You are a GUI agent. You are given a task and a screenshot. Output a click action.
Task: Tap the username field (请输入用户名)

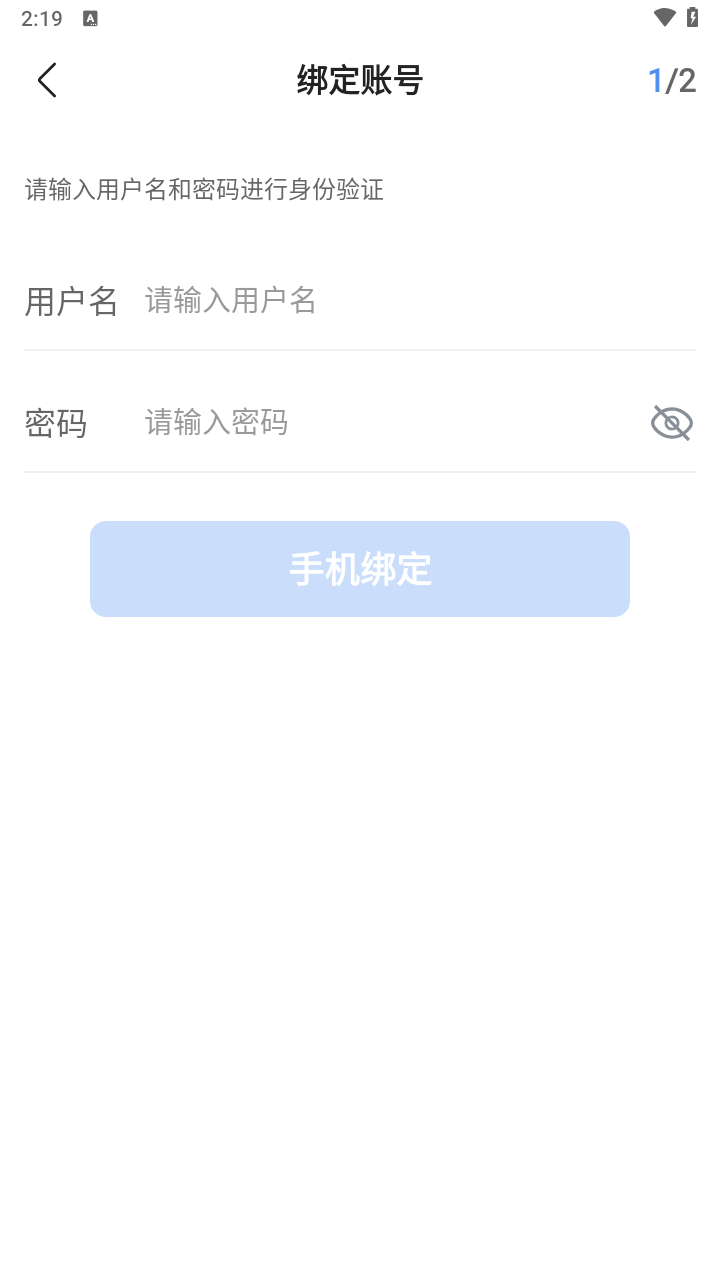coord(420,300)
